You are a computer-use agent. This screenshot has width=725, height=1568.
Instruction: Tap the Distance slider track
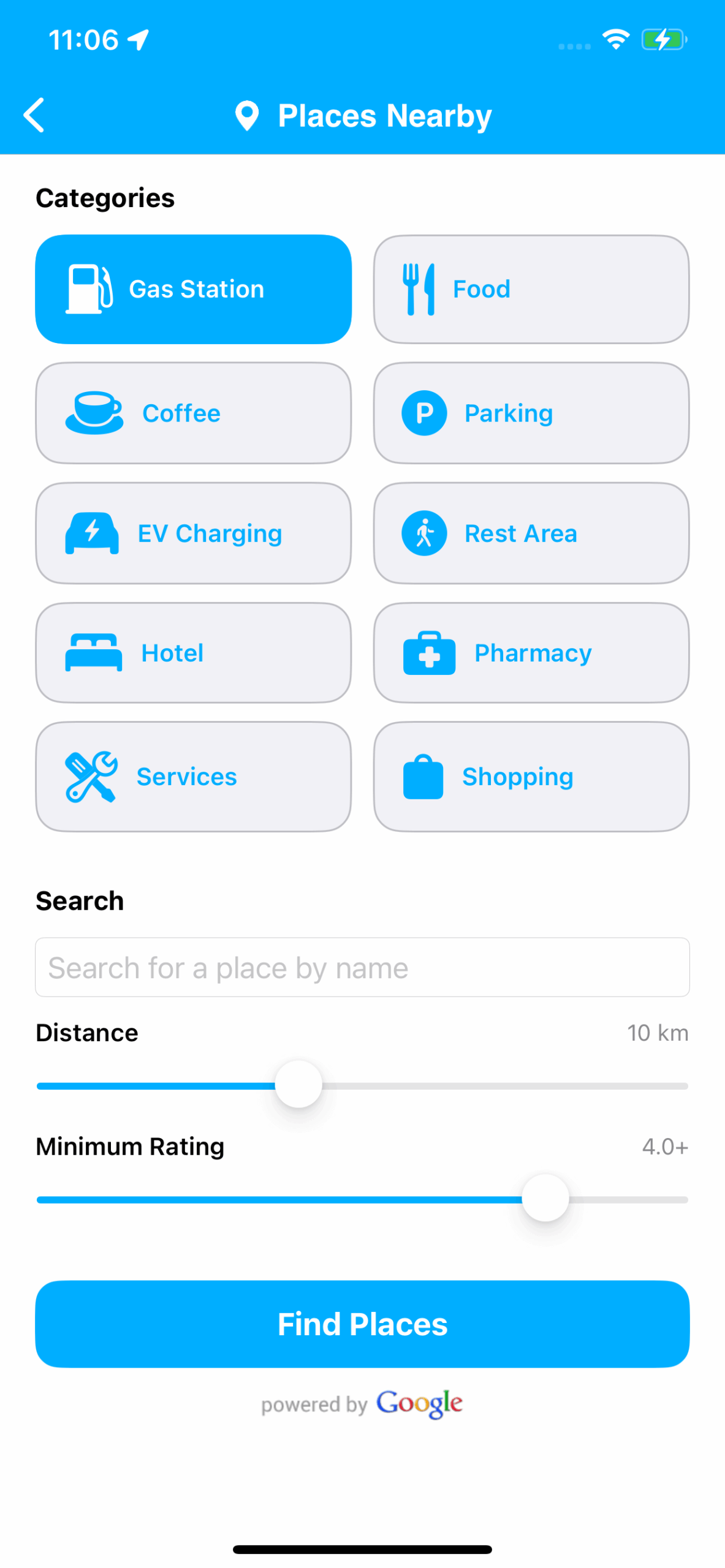[490, 1086]
